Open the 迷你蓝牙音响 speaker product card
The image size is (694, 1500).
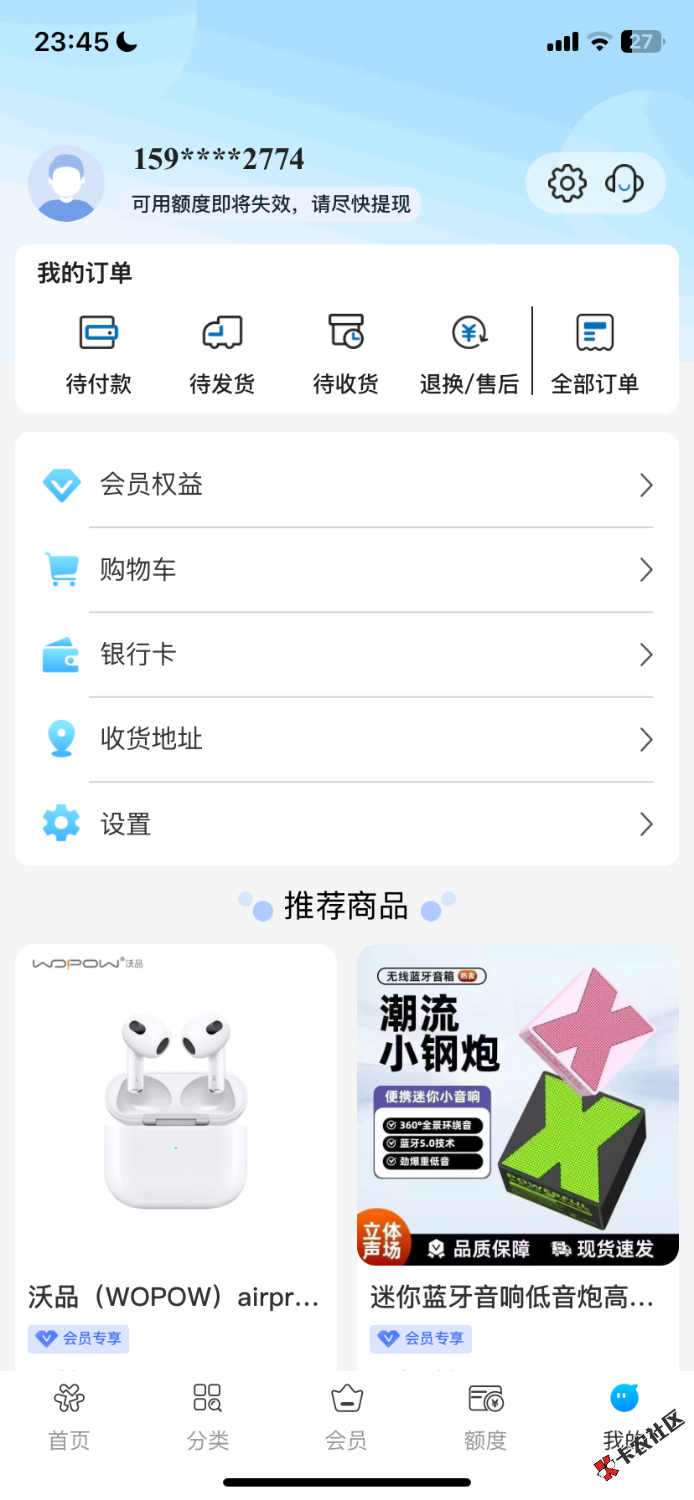coord(517,1120)
